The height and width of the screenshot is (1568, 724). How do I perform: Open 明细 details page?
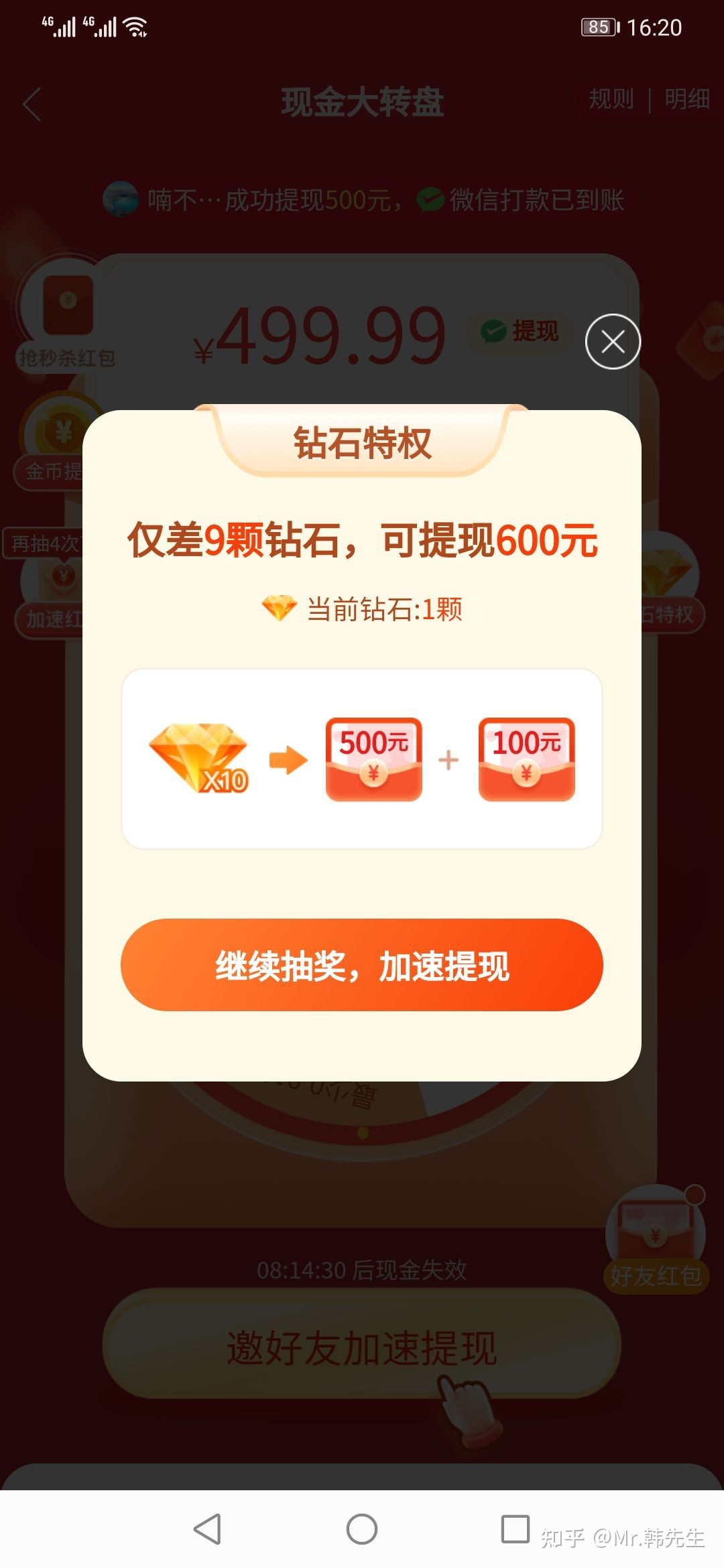pos(686,99)
